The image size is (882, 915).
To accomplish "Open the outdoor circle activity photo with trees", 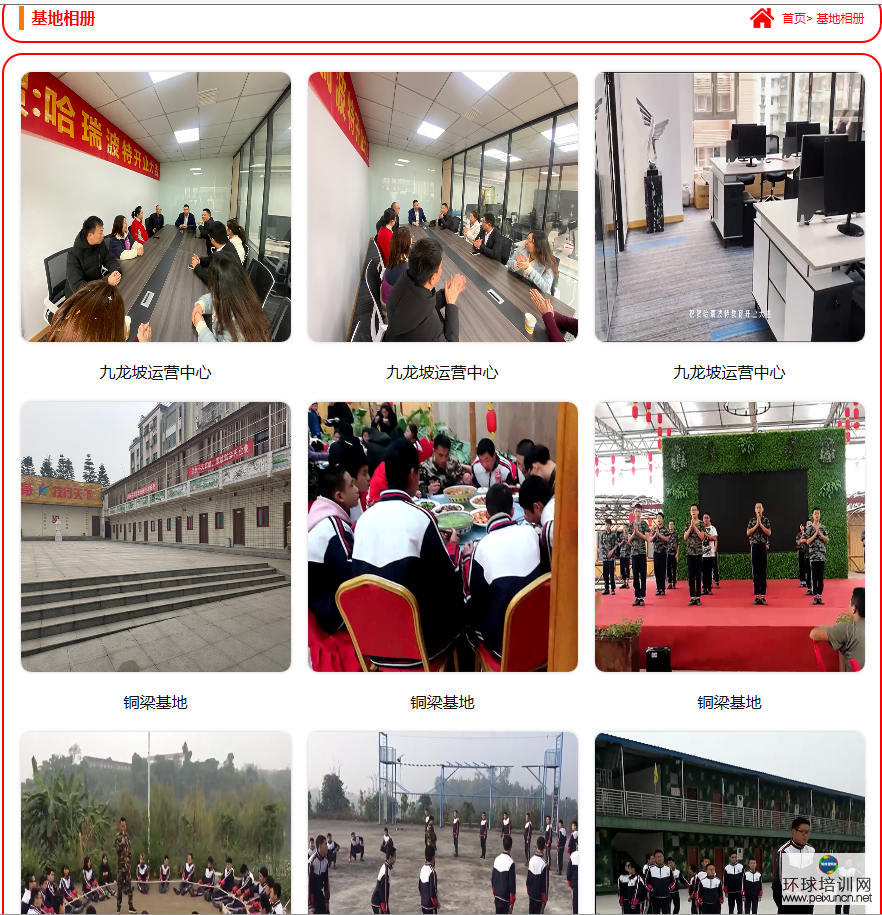I will (x=156, y=822).
